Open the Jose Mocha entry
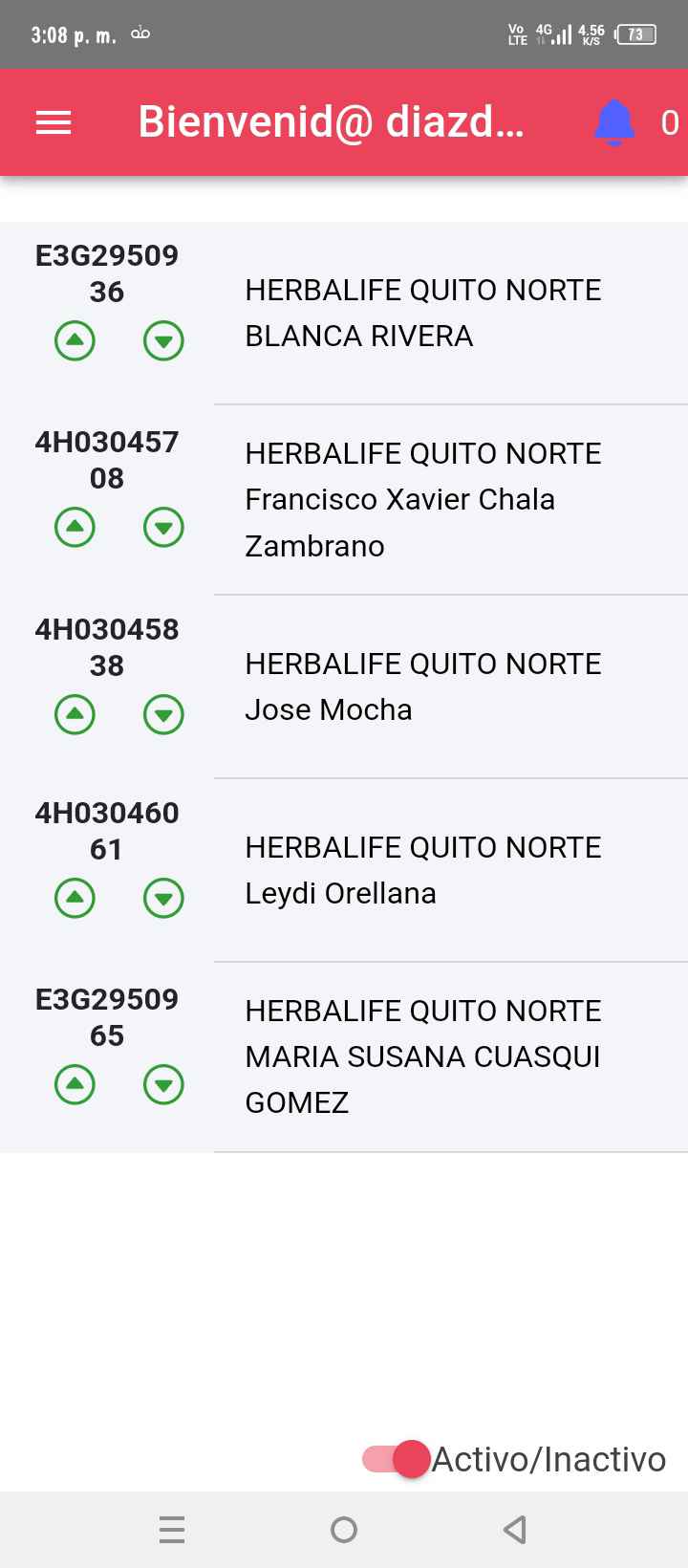Viewport: 688px width, 1568px height. pyautogui.click(x=422, y=686)
